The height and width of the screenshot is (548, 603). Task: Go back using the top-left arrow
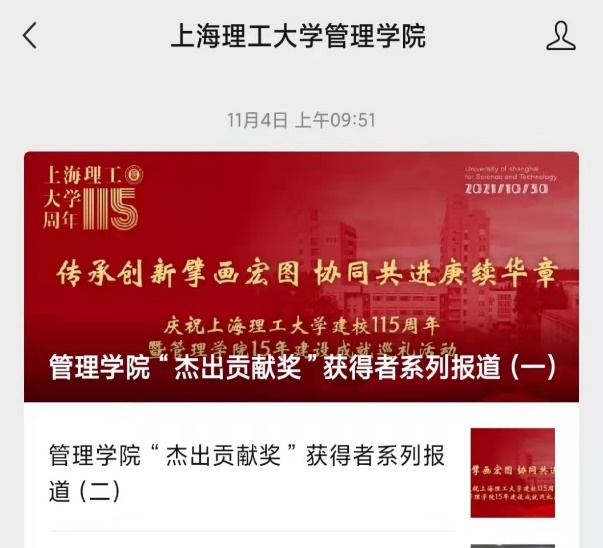[x=30, y=37]
